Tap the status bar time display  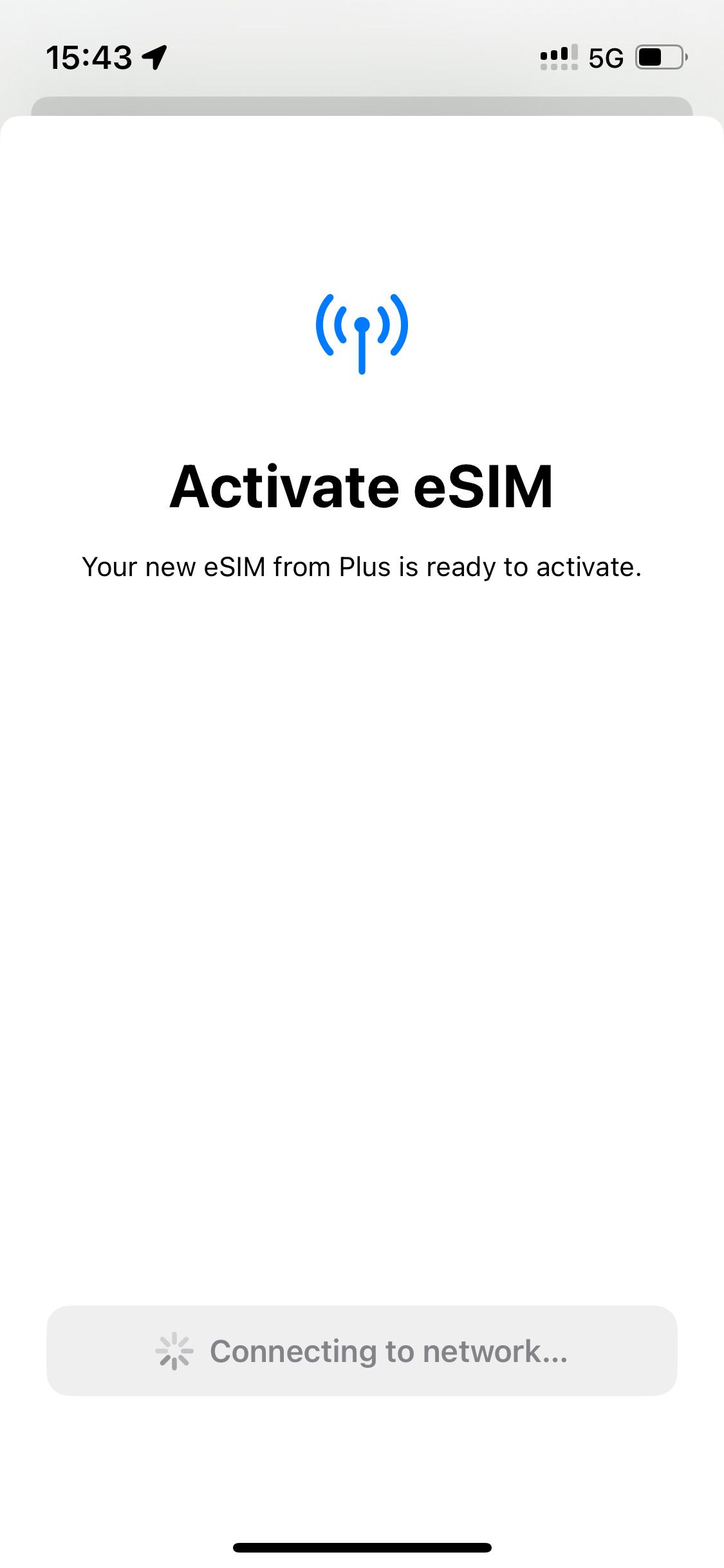point(90,57)
